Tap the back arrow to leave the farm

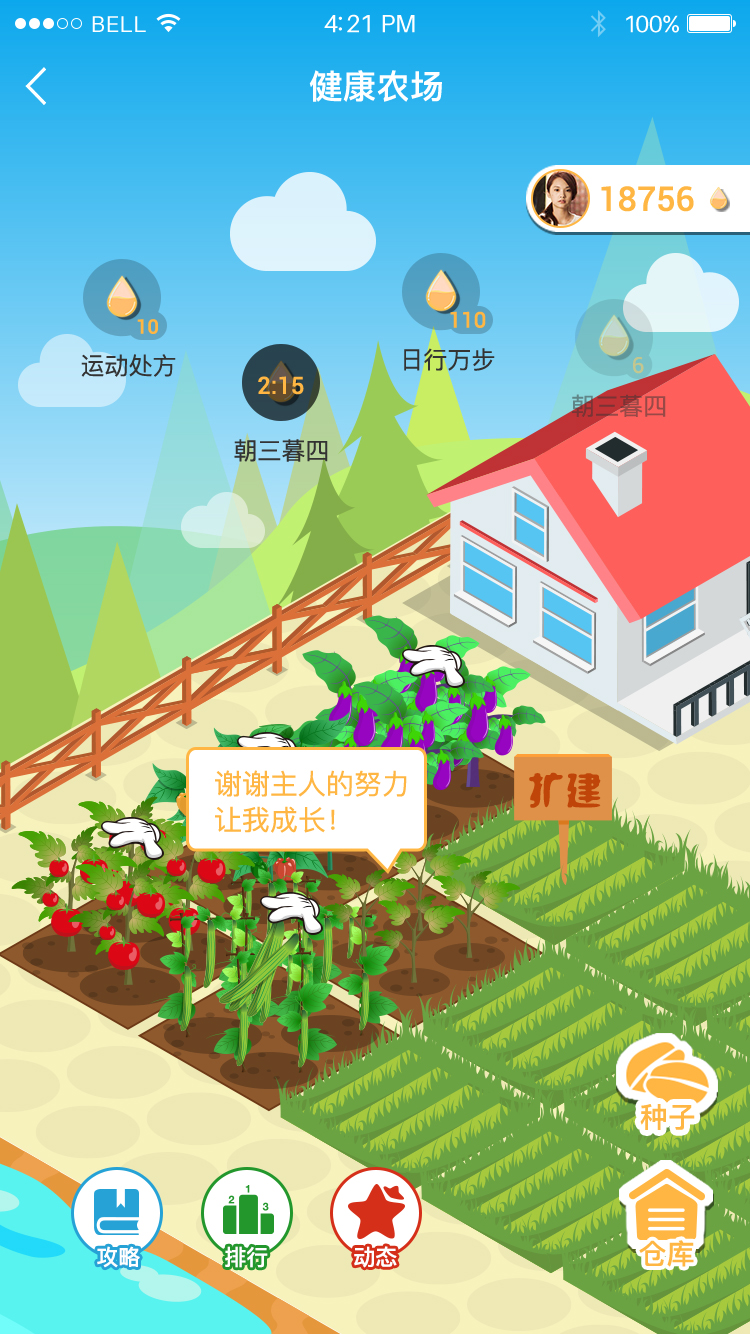point(38,87)
